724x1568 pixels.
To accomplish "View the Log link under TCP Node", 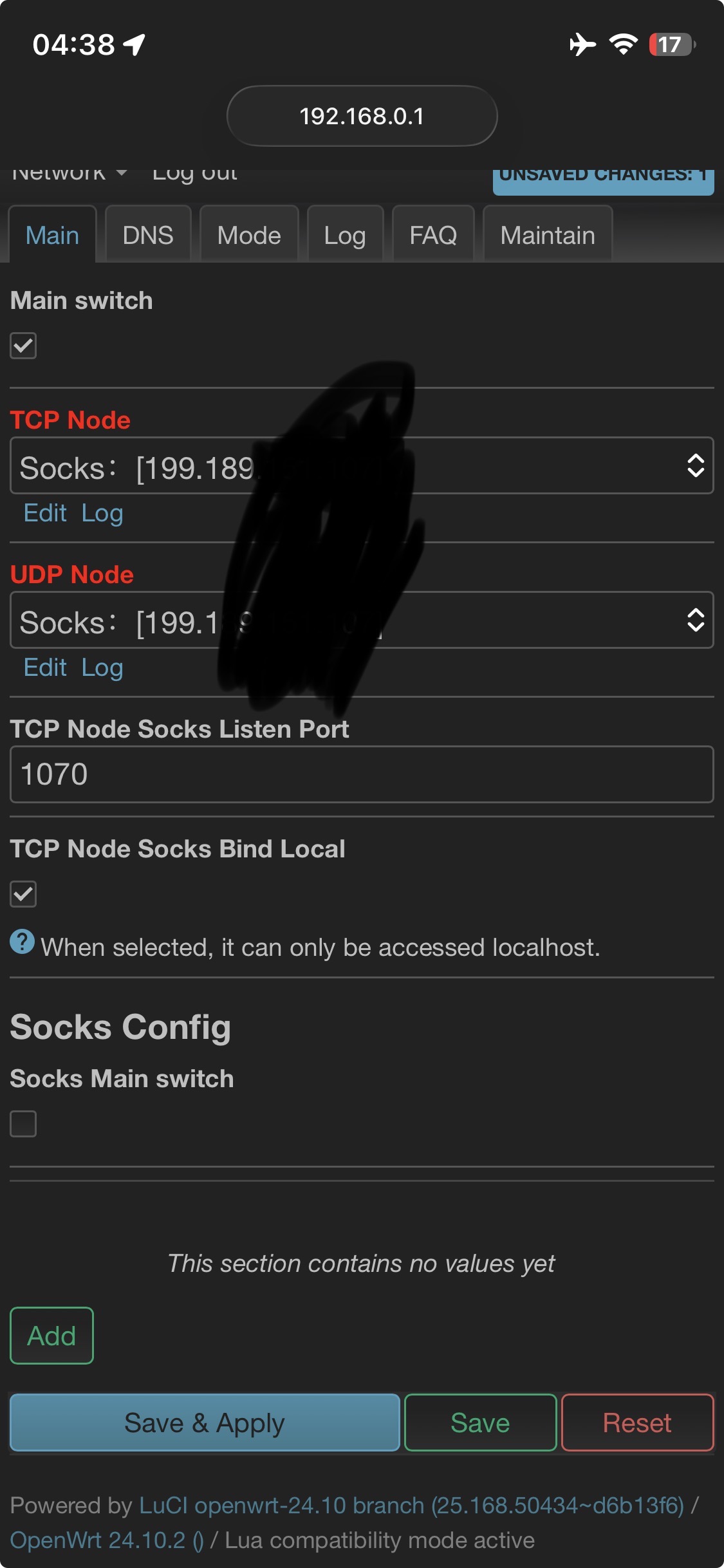I will tap(102, 513).
